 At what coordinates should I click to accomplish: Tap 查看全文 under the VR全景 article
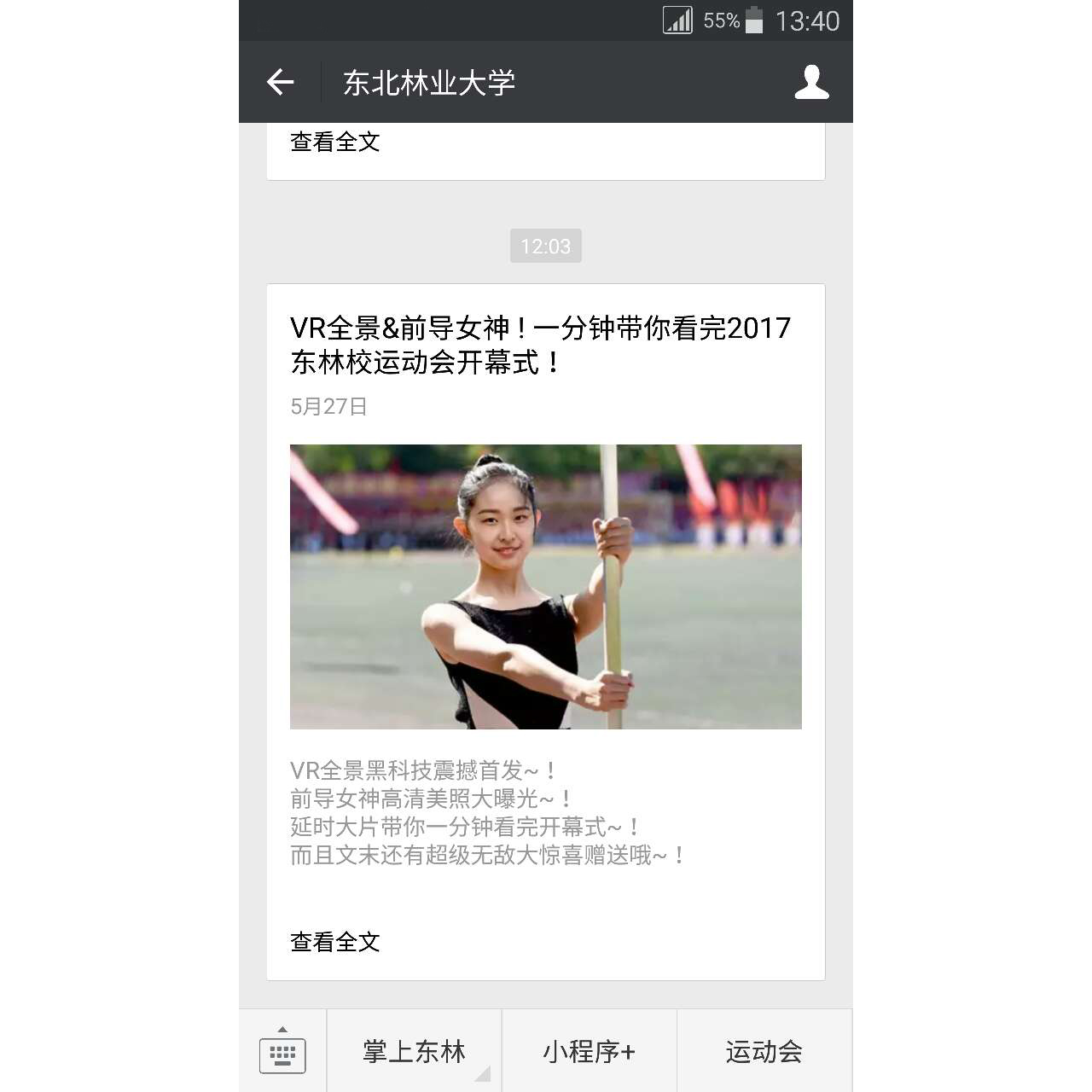coord(335,942)
